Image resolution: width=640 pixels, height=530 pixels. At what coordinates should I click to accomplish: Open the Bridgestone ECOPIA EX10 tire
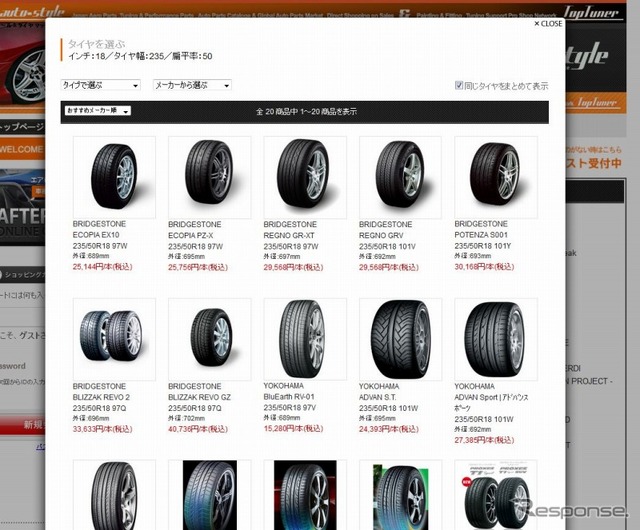point(114,176)
